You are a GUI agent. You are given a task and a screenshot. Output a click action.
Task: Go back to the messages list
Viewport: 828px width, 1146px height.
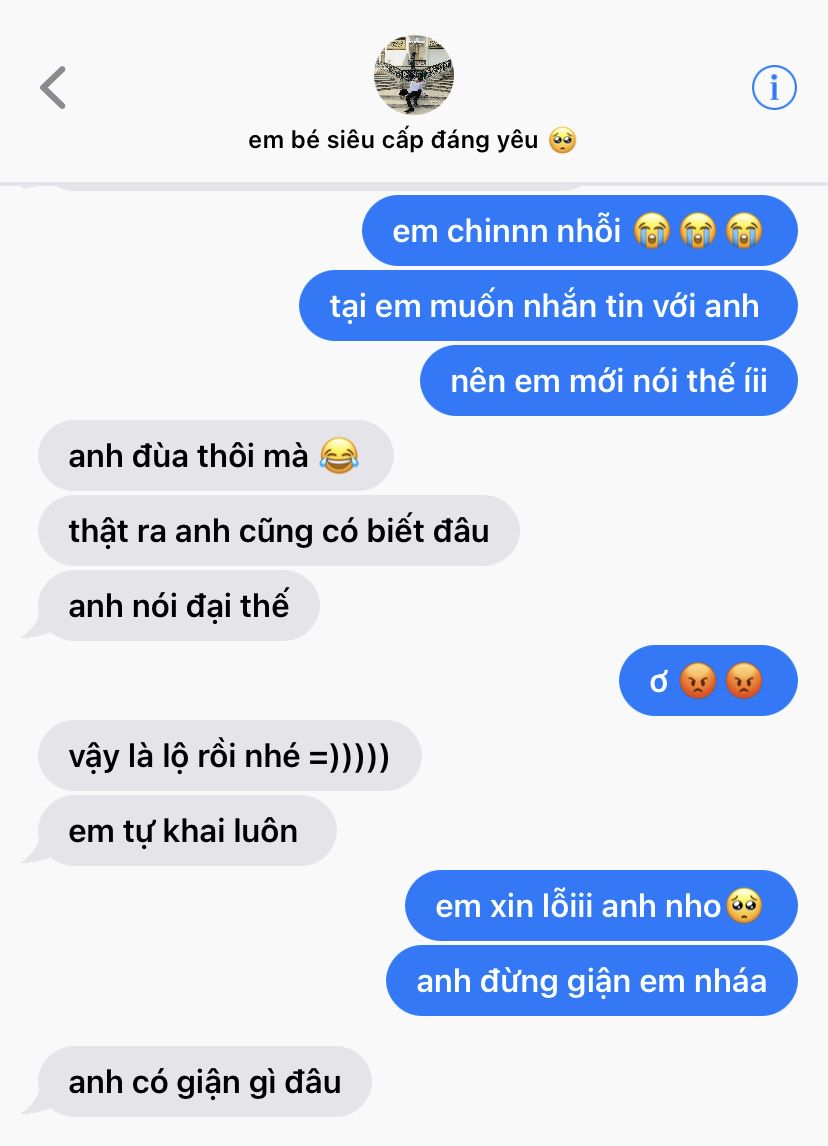(x=53, y=88)
